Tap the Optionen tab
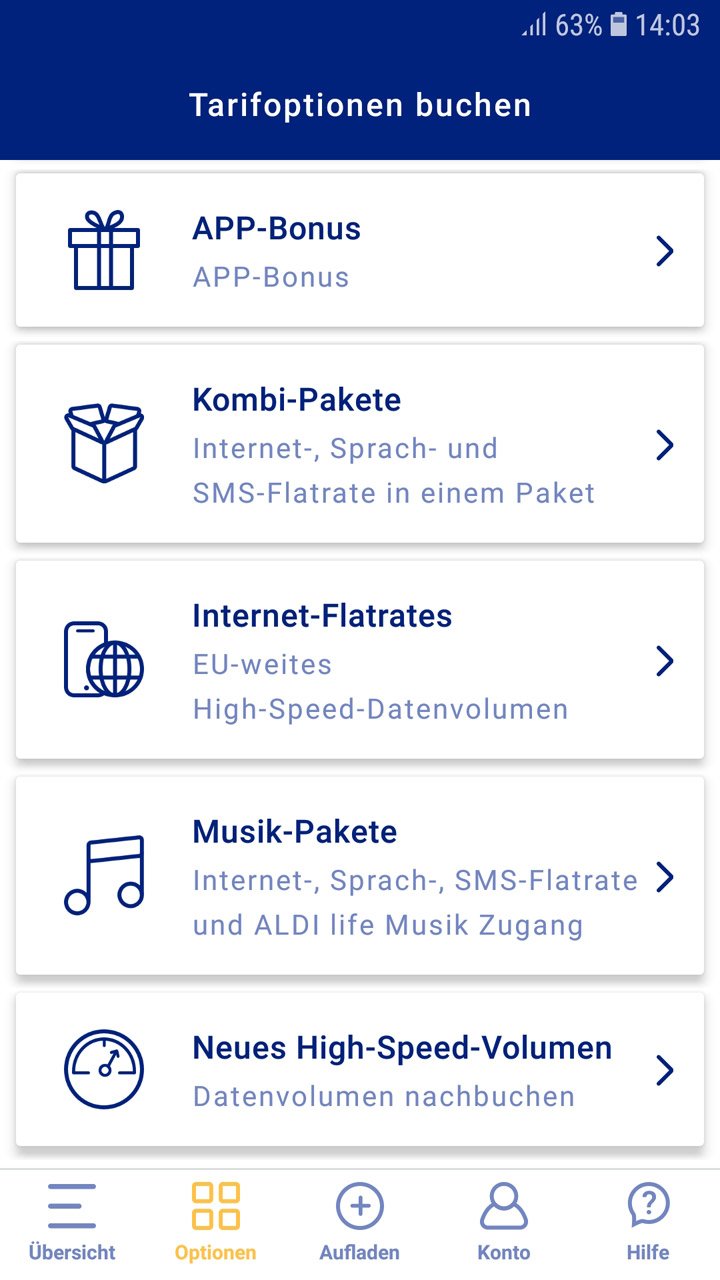Viewport: 720px width, 1280px height. (x=216, y=1222)
